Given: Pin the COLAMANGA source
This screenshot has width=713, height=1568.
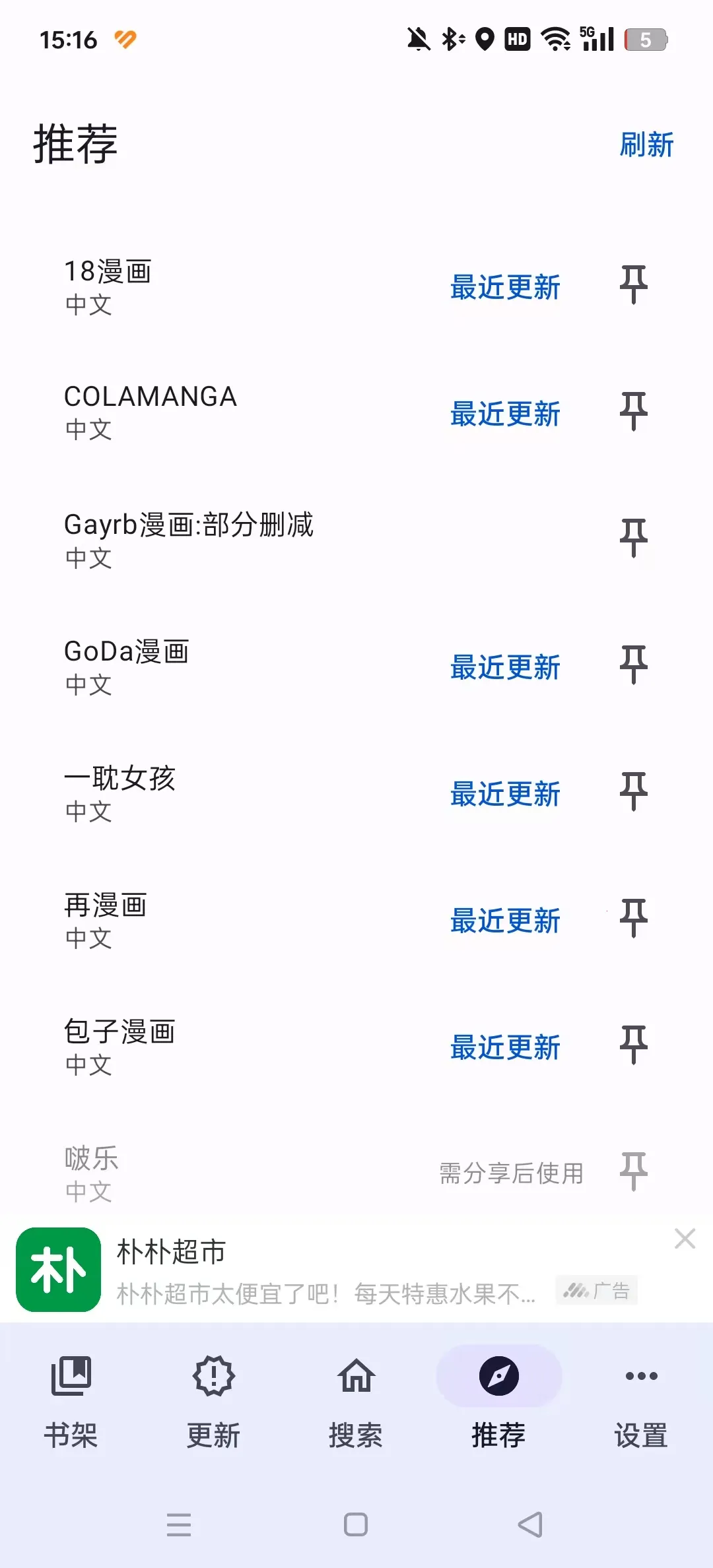Looking at the screenshot, I should 632,410.
